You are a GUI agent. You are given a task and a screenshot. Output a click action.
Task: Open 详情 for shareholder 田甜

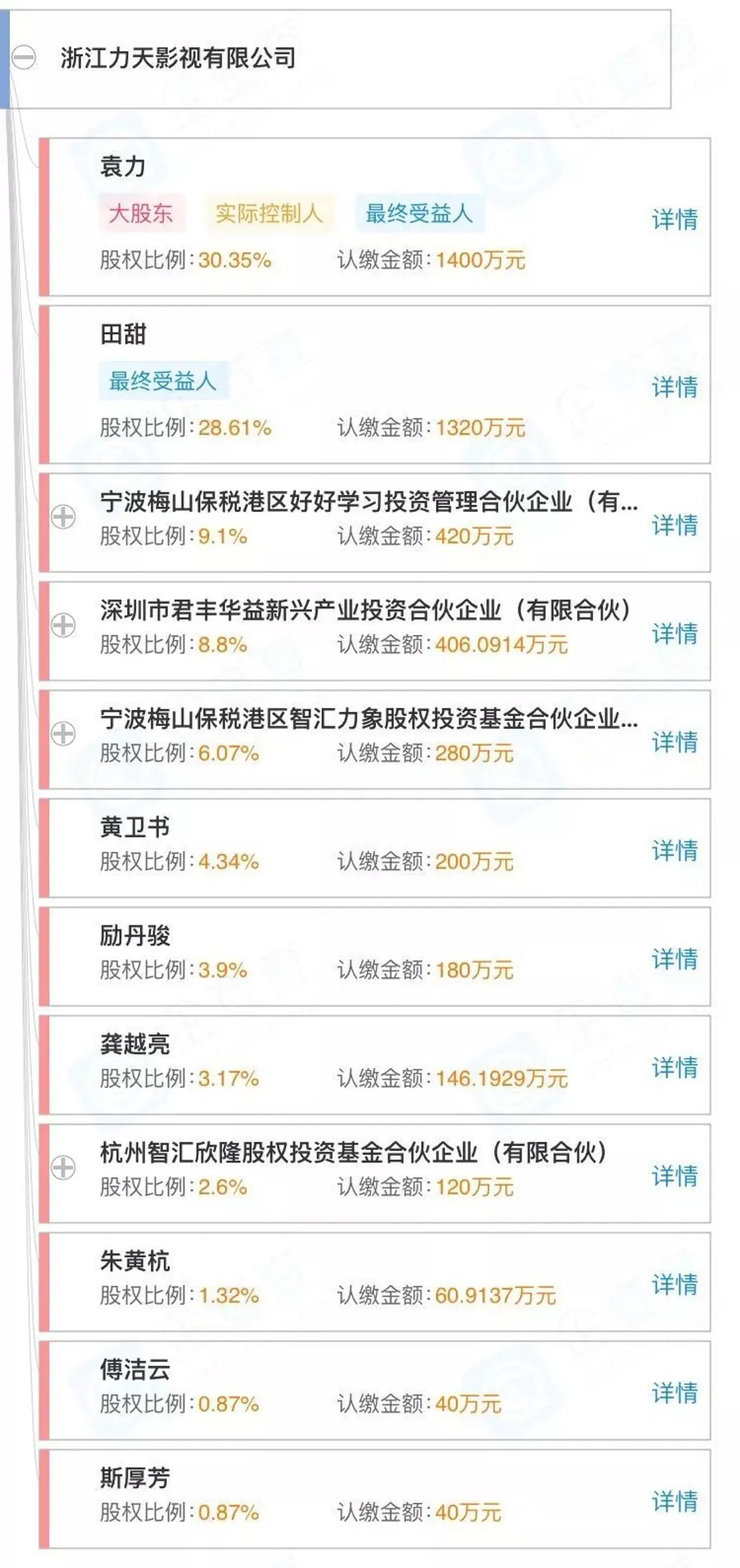tap(673, 386)
